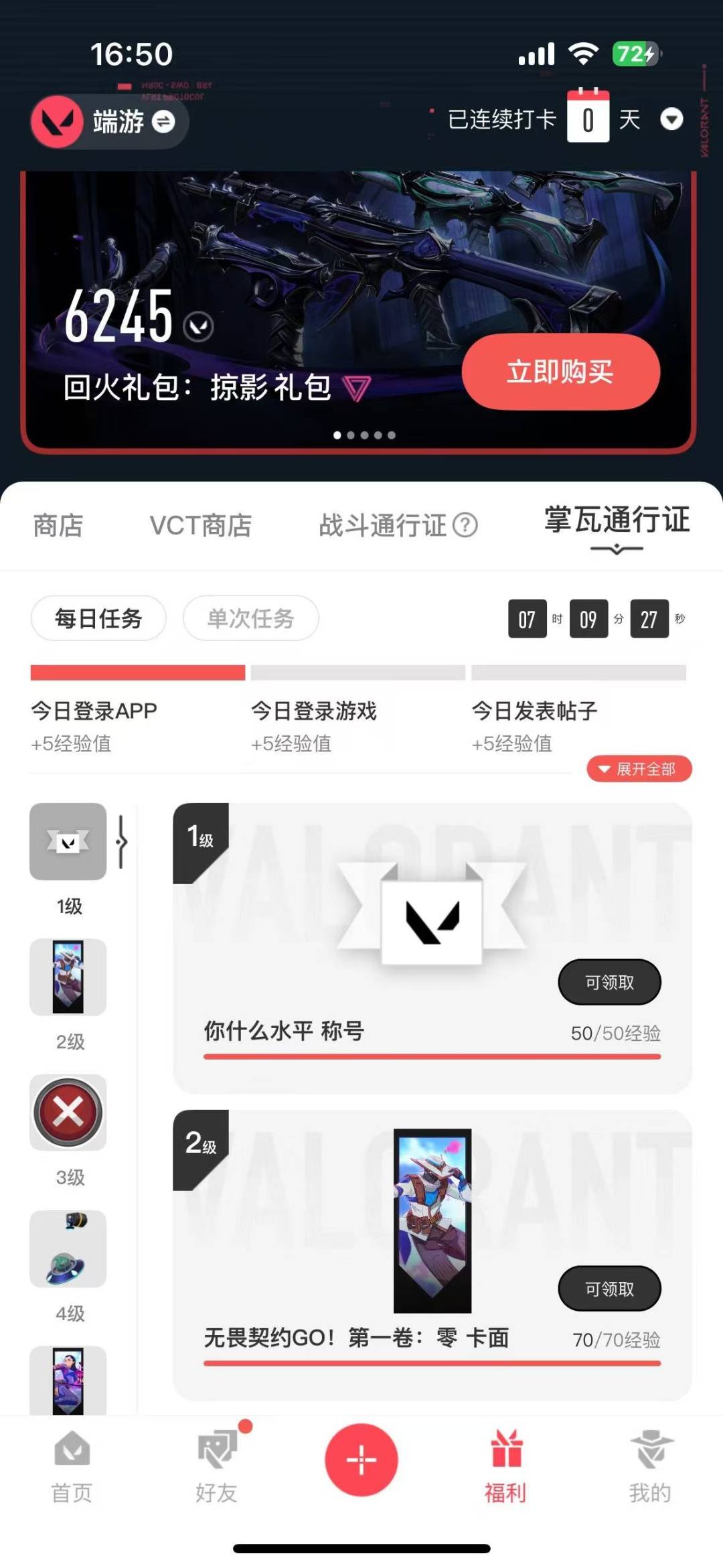Claim the level 2 零 card reward
This screenshot has height=1568, width=723.
pyautogui.click(x=609, y=1289)
